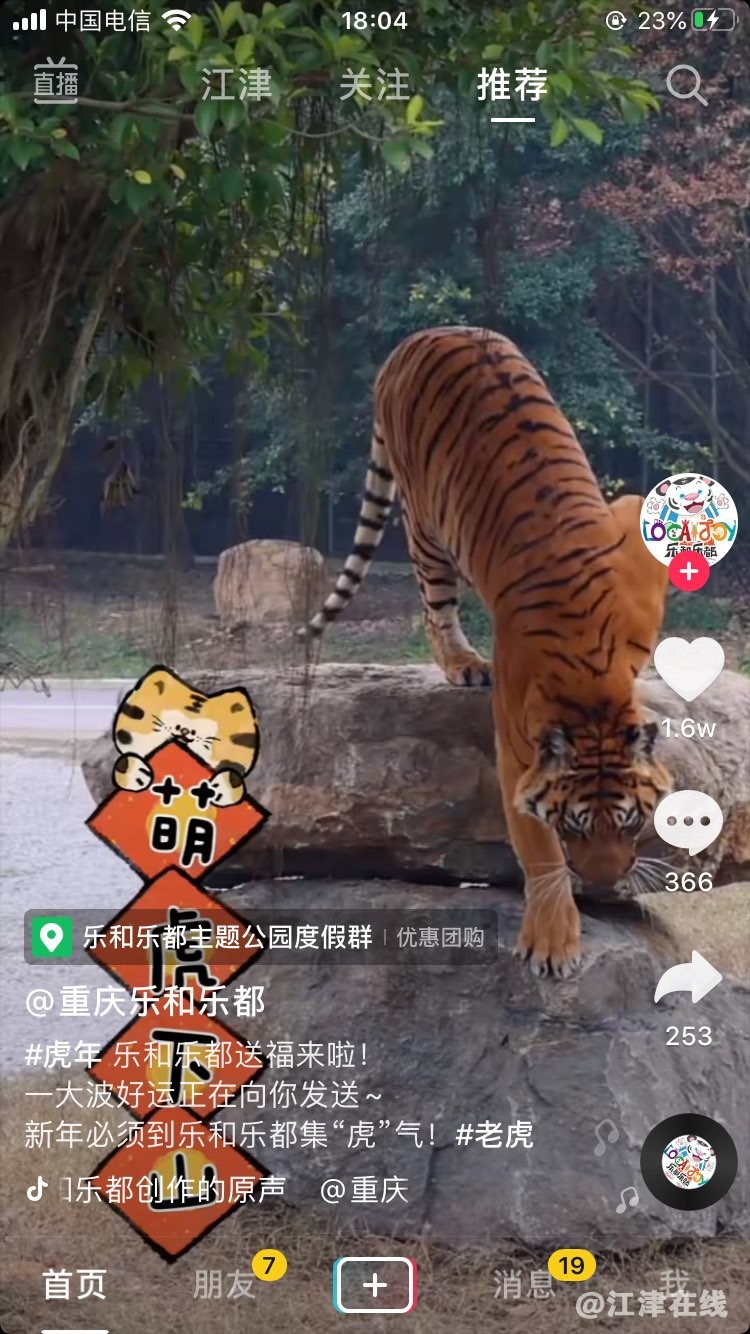Open 乐和乐都主题公园度假群 location tag

point(228,937)
